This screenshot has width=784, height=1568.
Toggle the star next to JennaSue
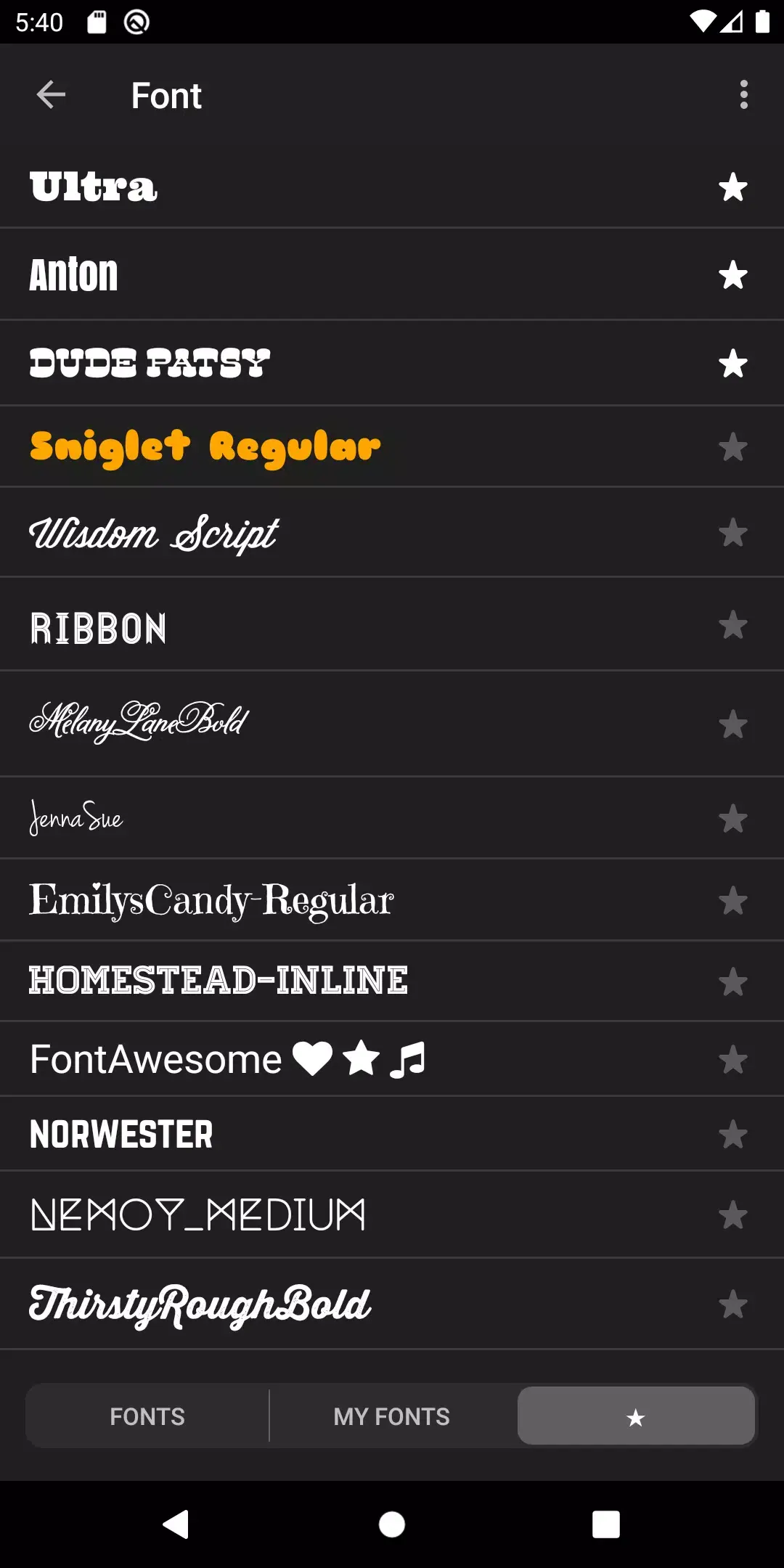click(x=732, y=818)
